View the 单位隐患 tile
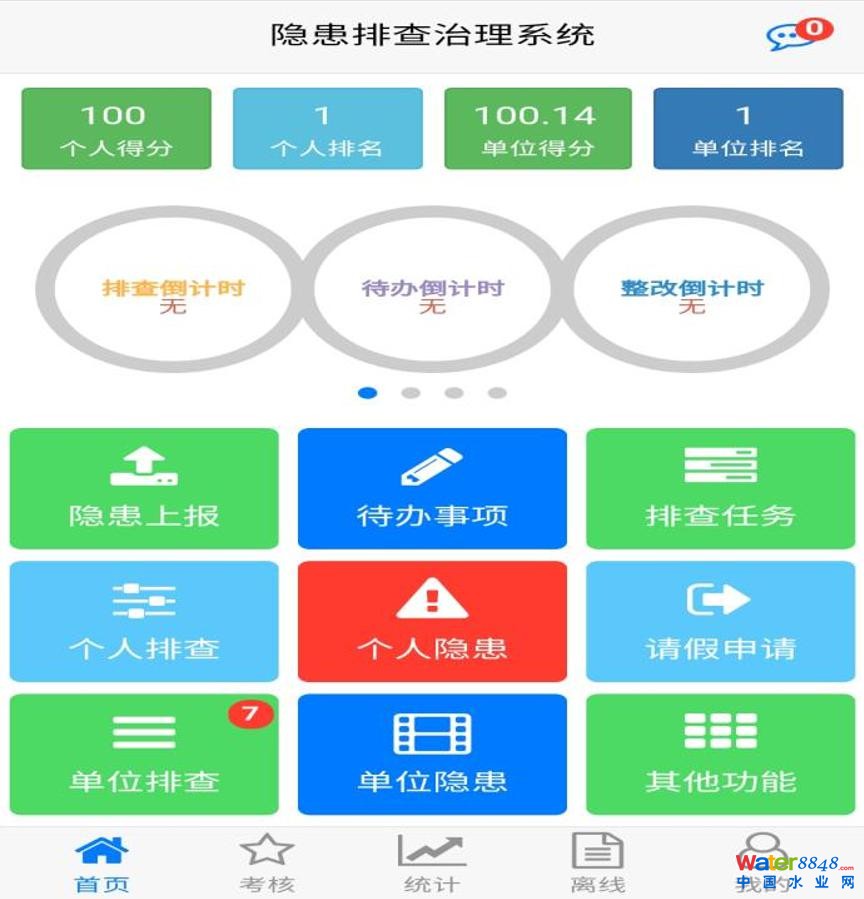This screenshot has height=899, width=864. tap(432, 754)
